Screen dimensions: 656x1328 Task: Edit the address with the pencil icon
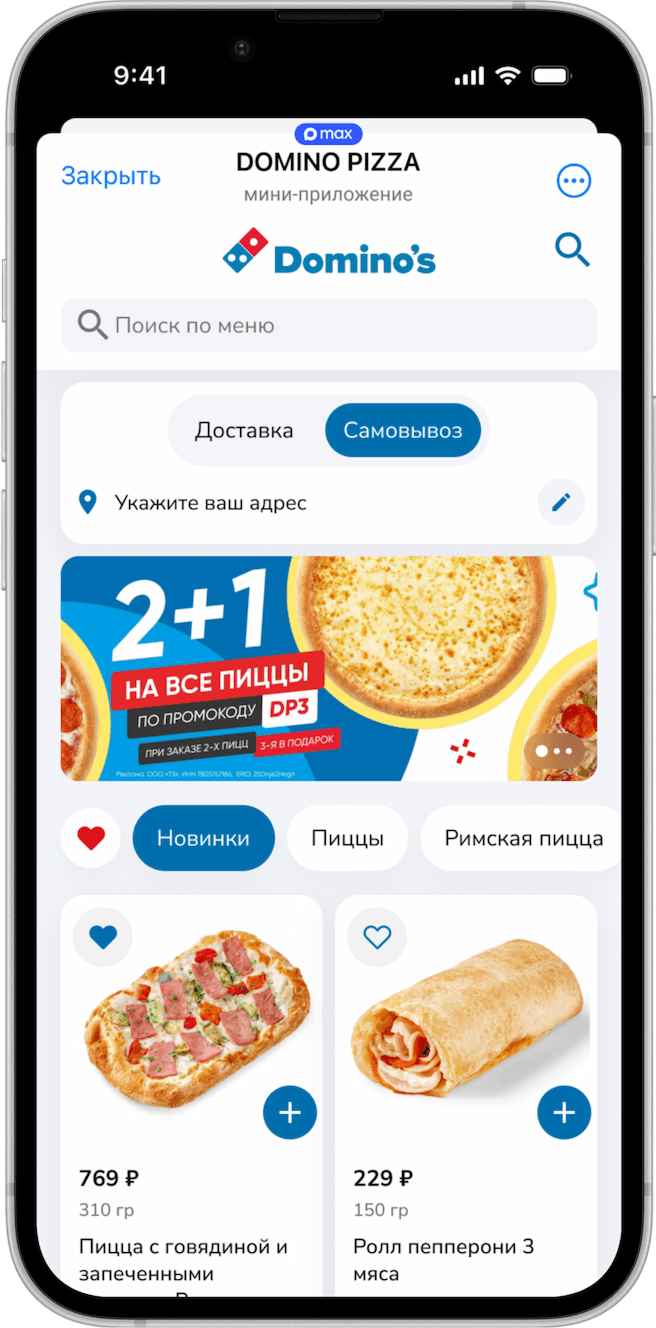click(561, 502)
